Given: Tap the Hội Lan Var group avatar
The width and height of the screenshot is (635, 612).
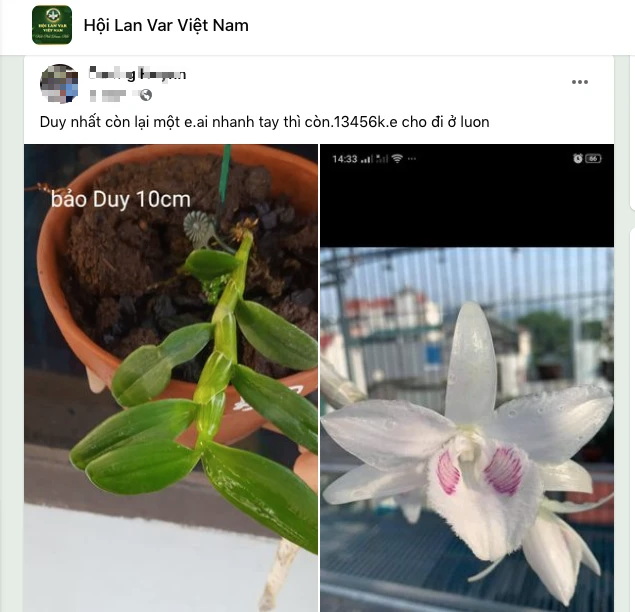Looking at the screenshot, I should click(x=52, y=25).
